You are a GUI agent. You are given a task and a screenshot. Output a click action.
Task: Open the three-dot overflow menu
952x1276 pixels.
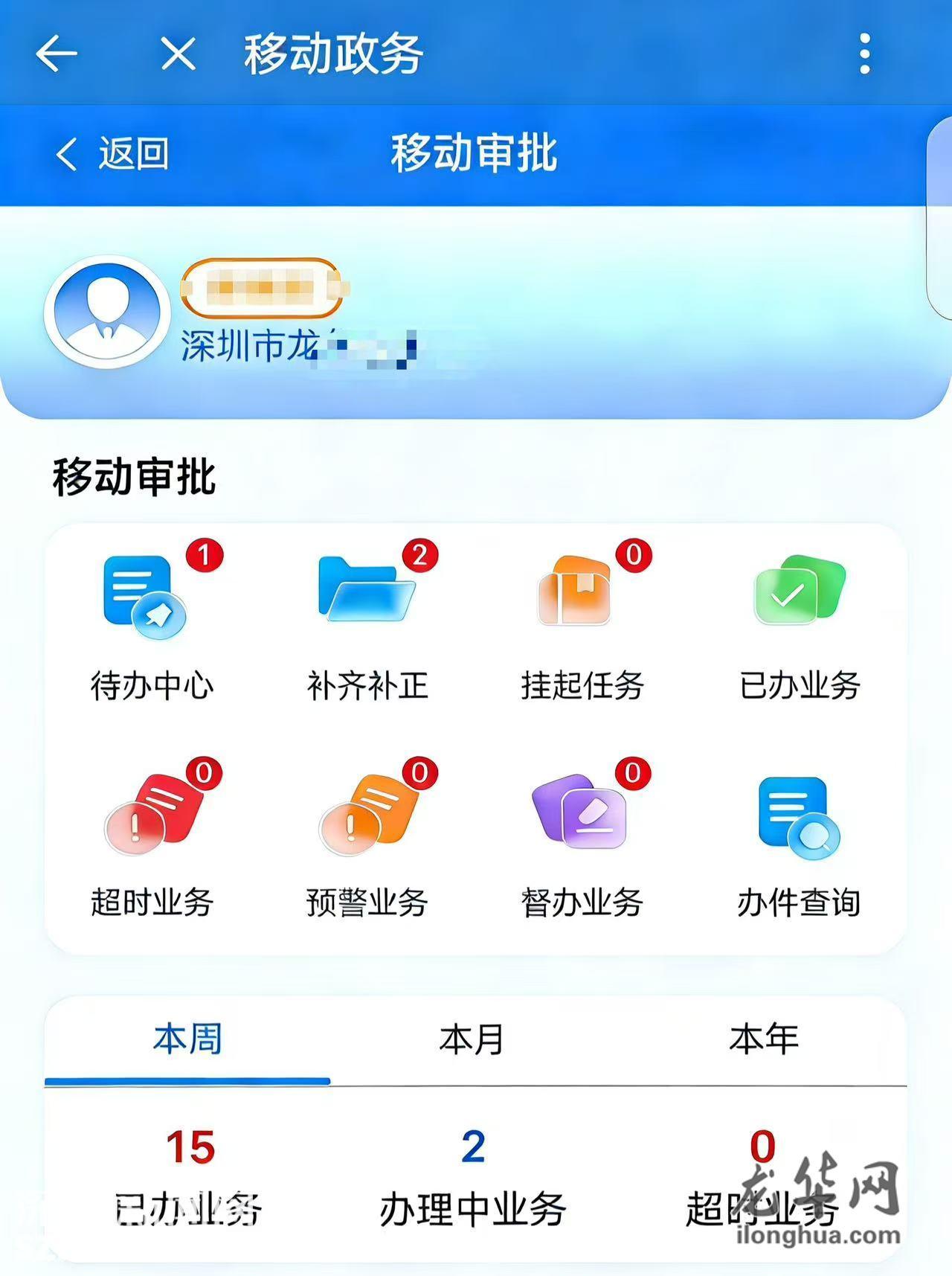point(864,54)
